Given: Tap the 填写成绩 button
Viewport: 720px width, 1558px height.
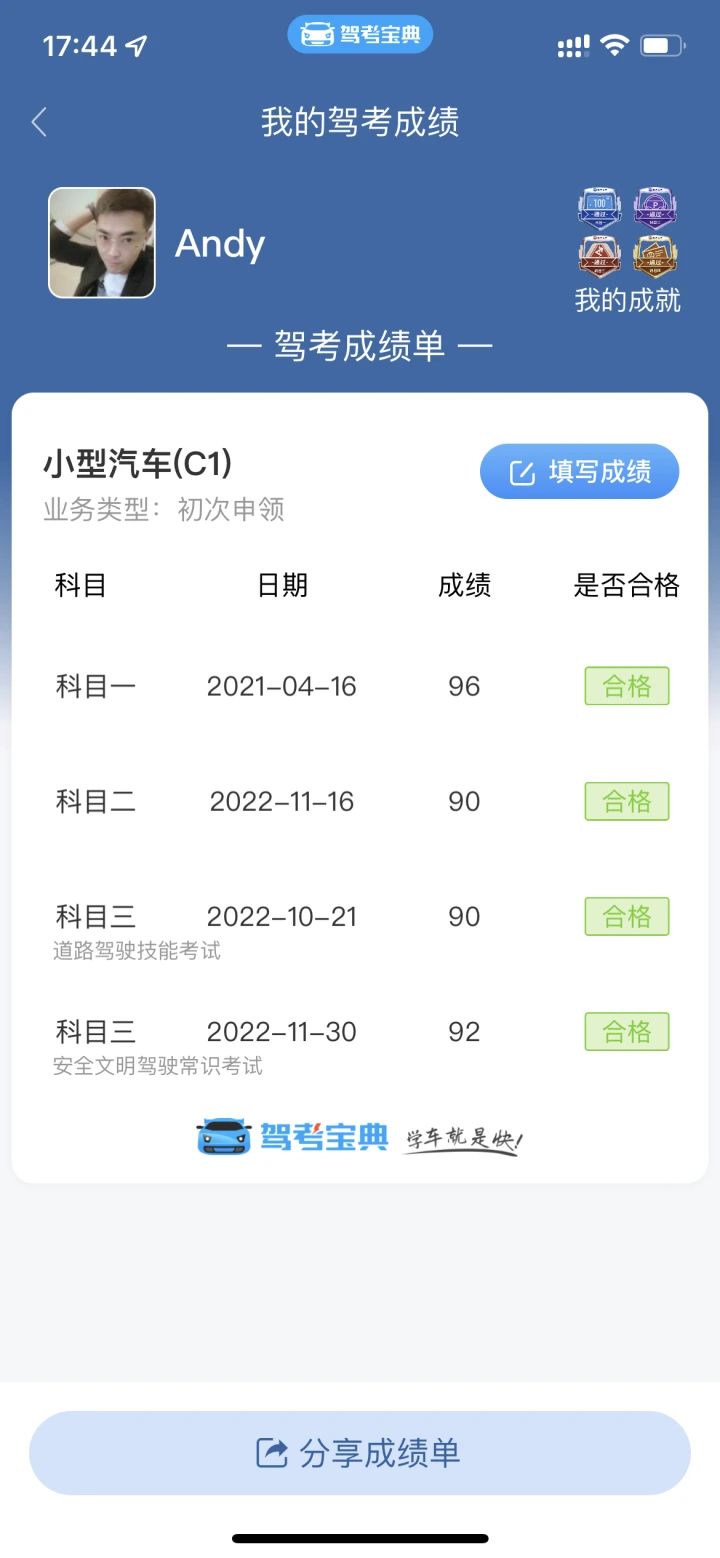Looking at the screenshot, I should pyautogui.click(x=580, y=471).
